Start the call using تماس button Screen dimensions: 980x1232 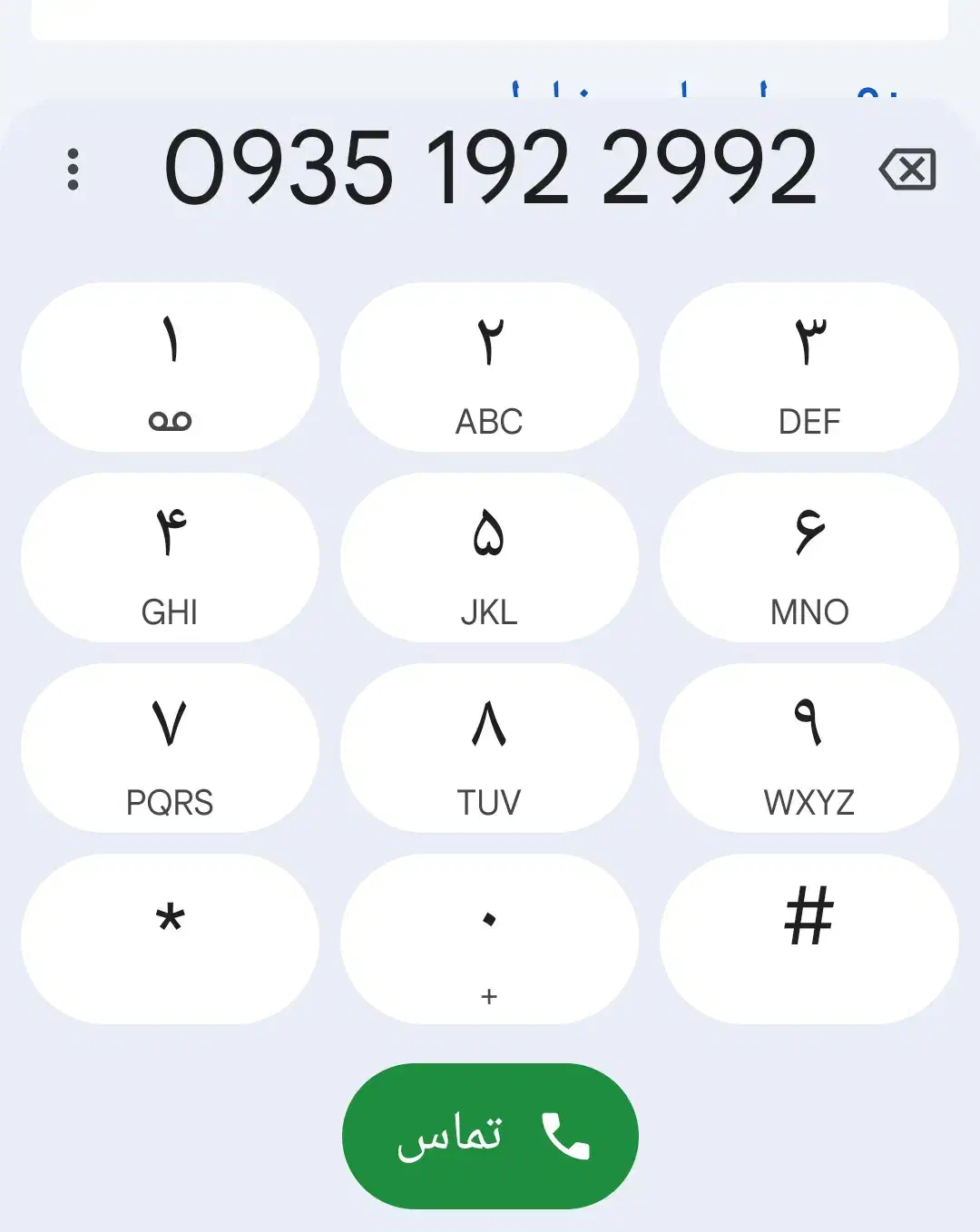coord(489,1135)
